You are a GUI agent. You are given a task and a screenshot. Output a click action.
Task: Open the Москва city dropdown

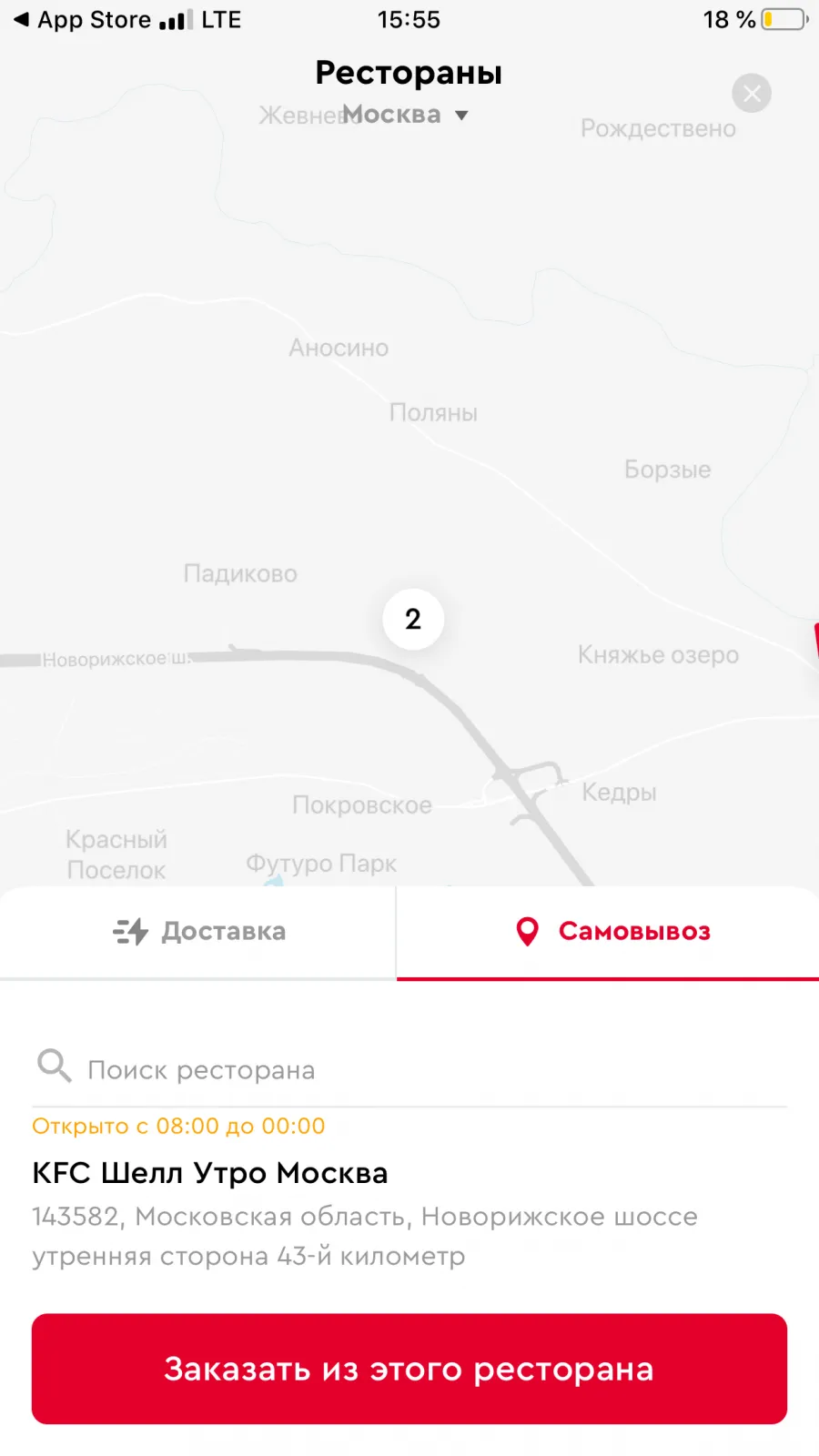click(406, 115)
